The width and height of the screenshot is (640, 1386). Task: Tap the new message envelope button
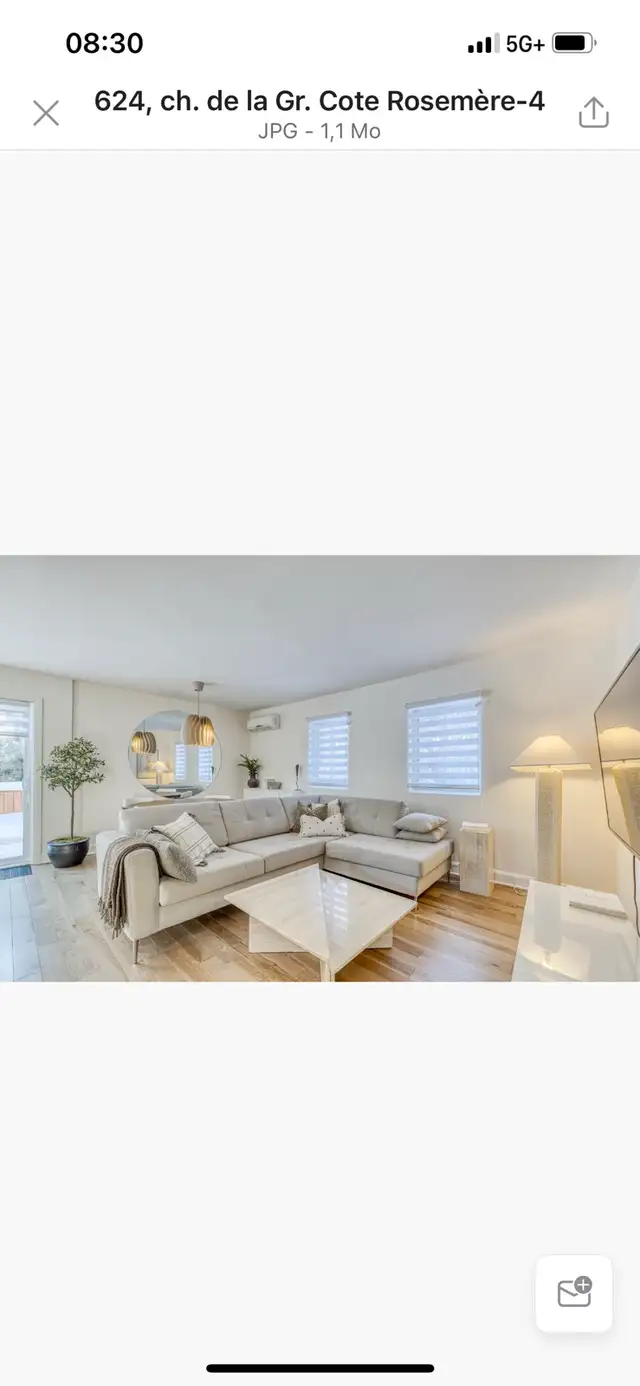click(574, 1293)
